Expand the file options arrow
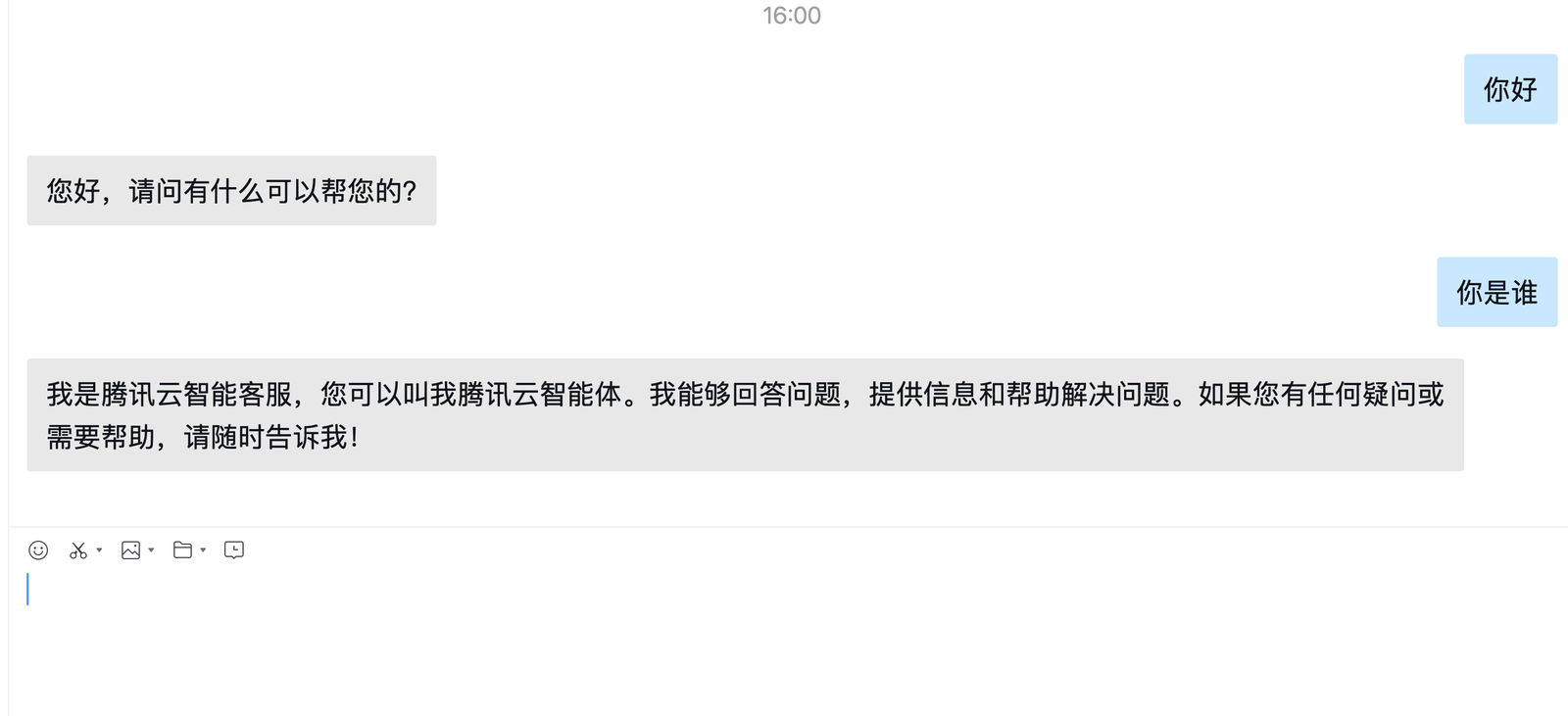This screenshot has width=1568, height=716. click(203, 550)
